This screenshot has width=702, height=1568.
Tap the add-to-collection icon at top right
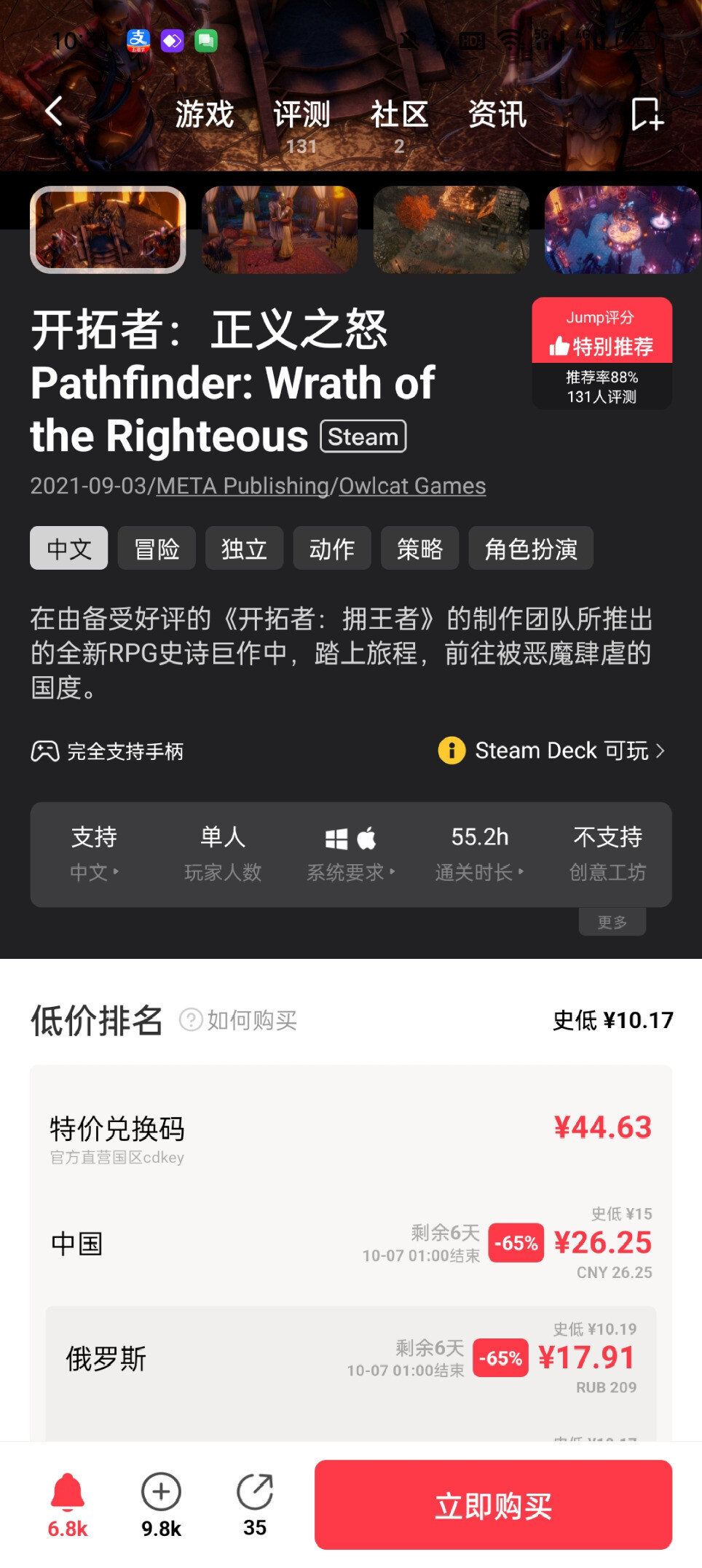[x=647, y=114]
